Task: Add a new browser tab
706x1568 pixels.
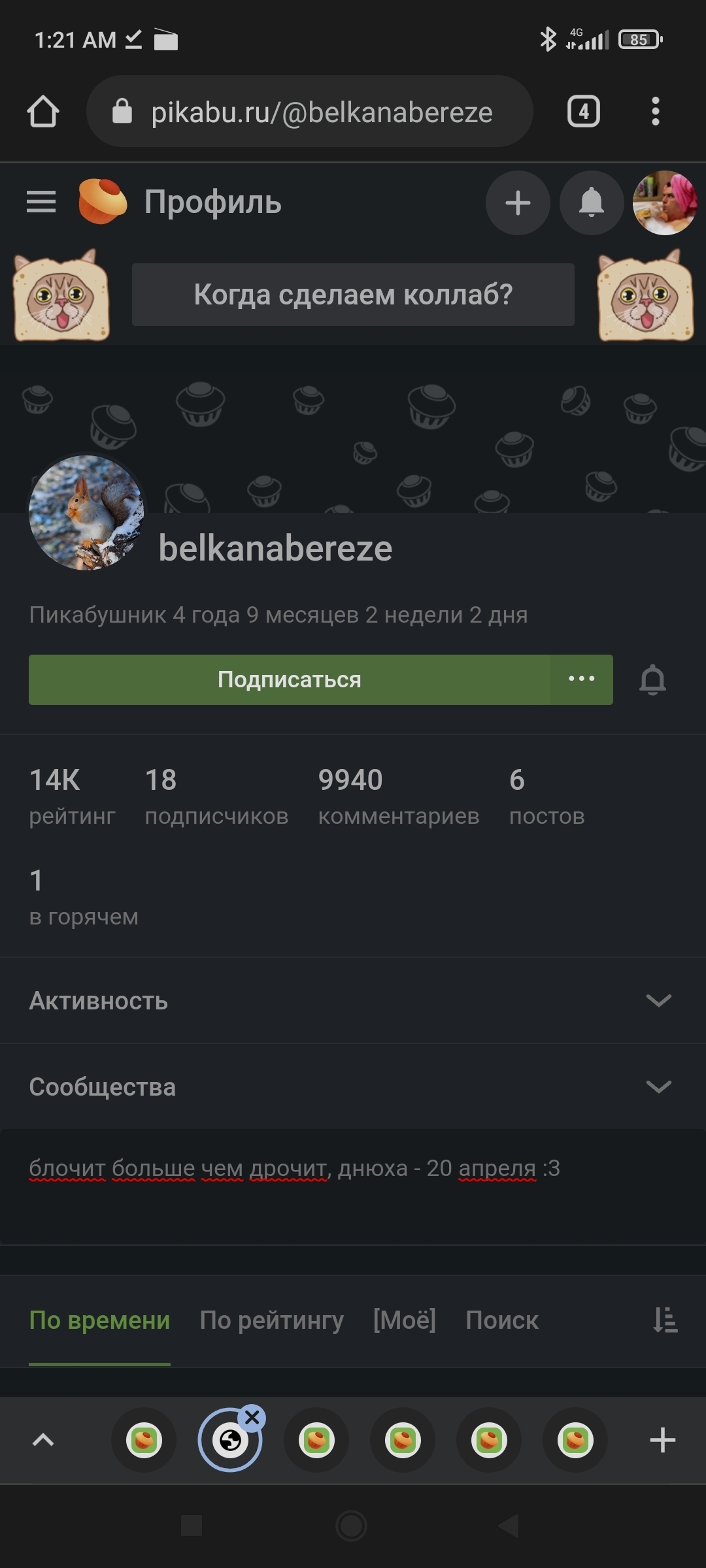Action: point(662,1441)
